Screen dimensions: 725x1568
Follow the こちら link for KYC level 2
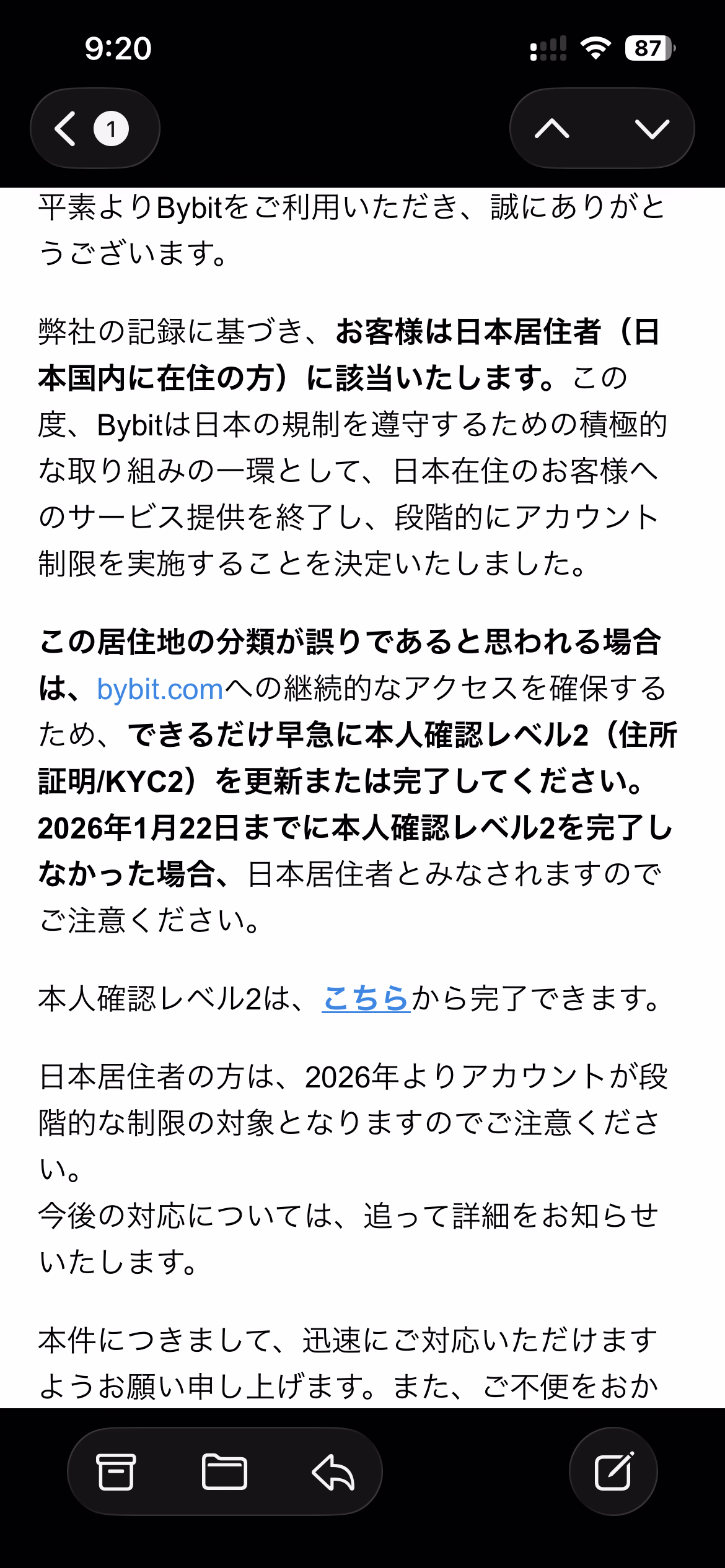point(366,998)
